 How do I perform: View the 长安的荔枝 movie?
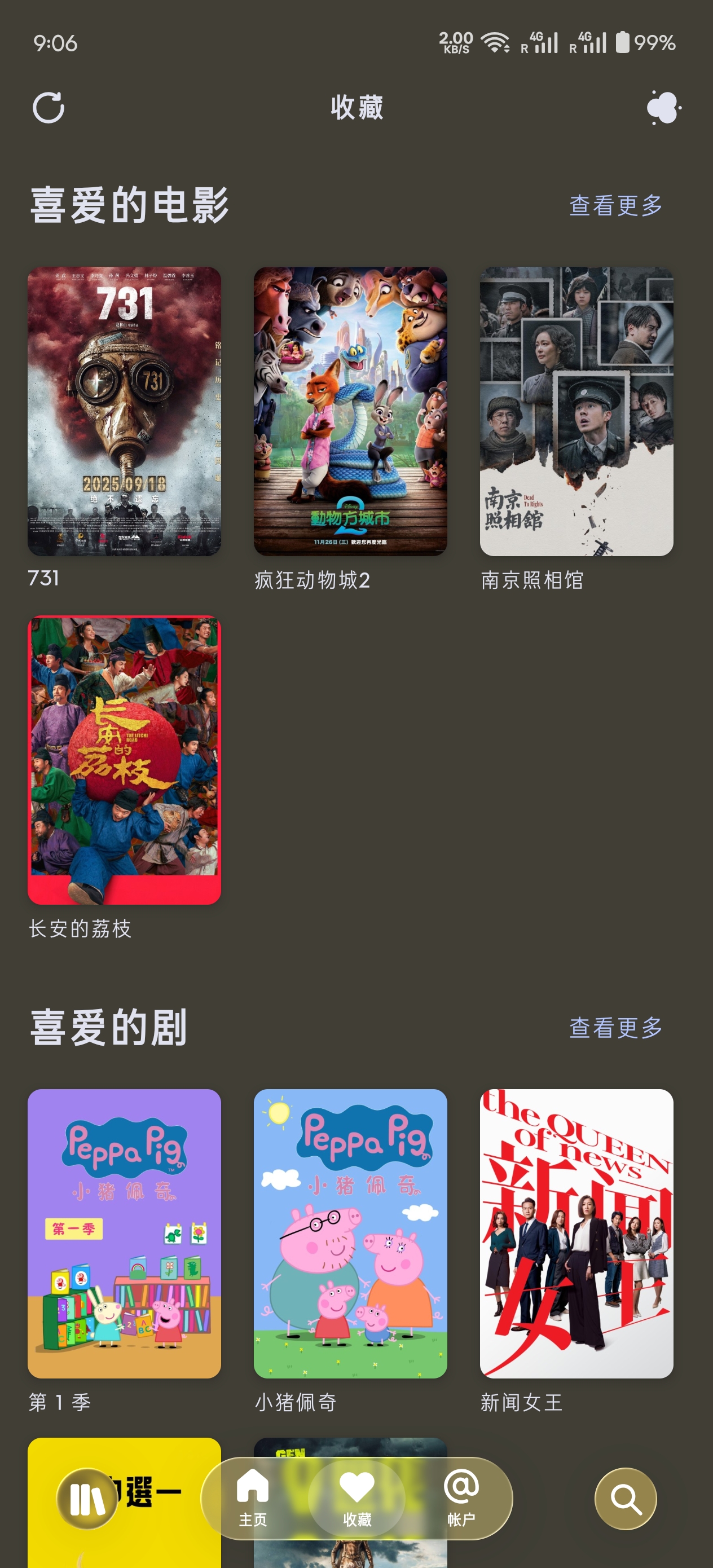pos(124,760)
